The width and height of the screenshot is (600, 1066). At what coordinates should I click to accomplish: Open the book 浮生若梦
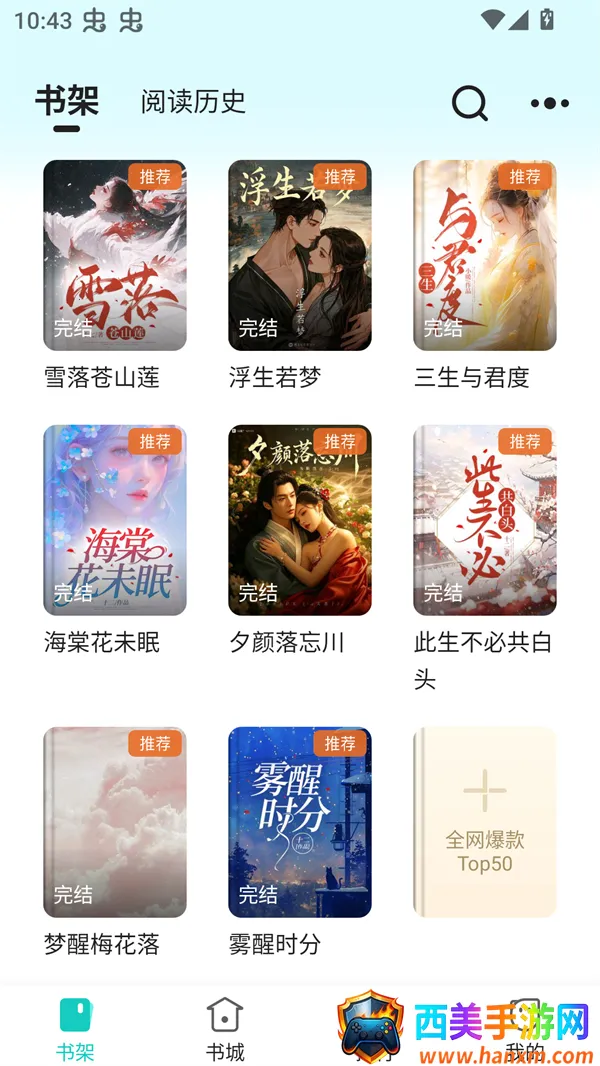[x=300, y=256]
